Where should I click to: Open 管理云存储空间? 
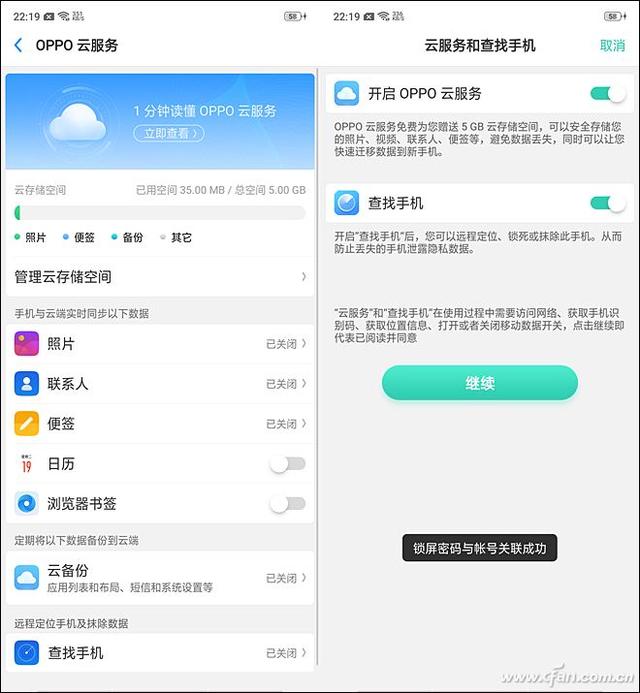tap(160, 276)
